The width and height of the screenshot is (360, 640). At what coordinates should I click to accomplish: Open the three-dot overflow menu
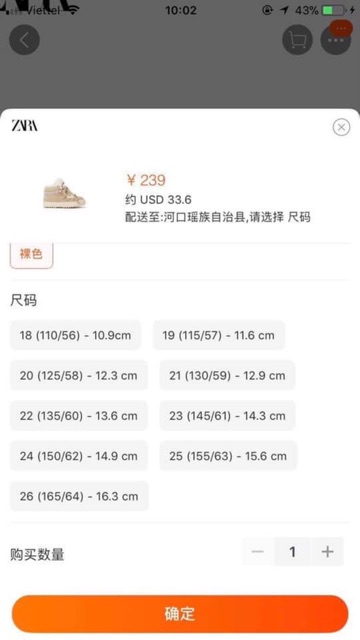[x=336, y=40]
